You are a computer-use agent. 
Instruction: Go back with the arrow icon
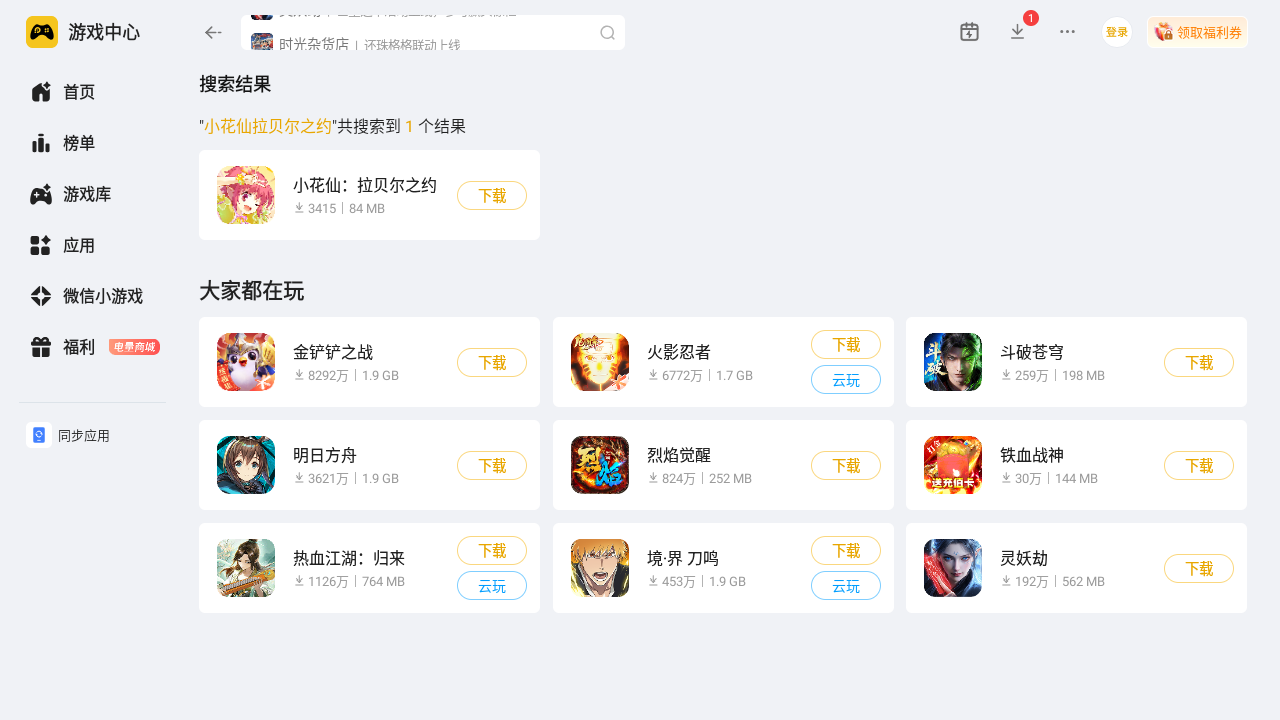213,32
